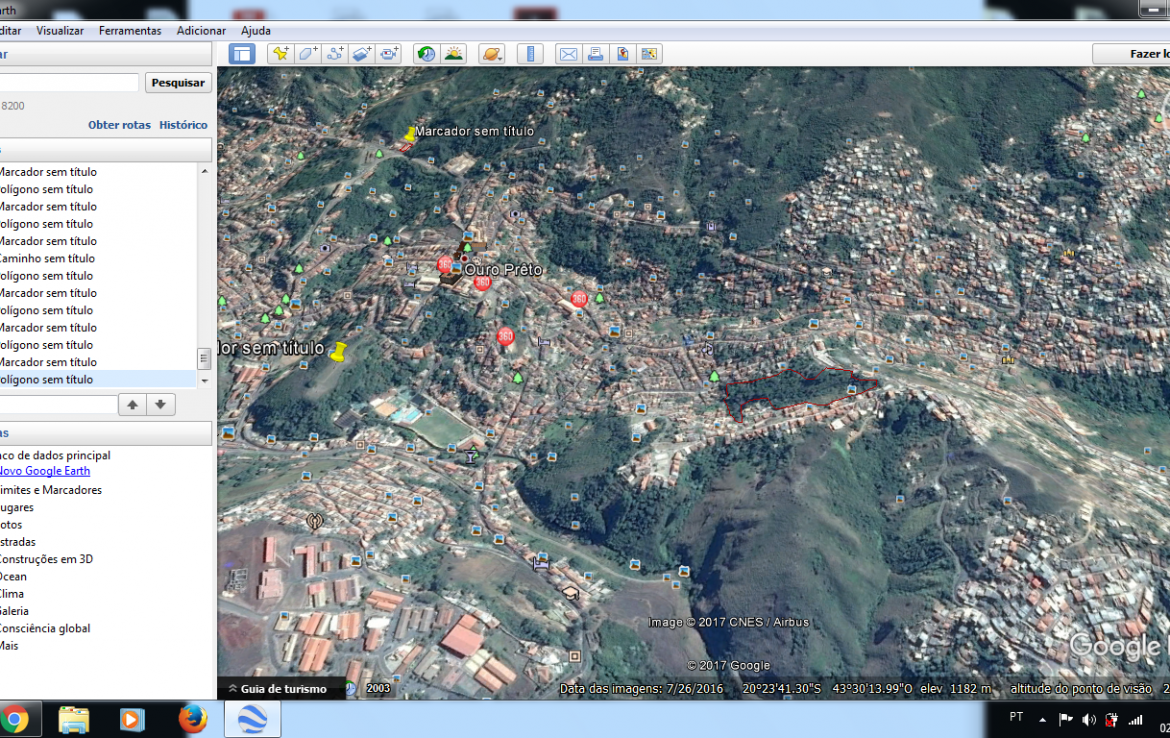Expand the Guia de turismo panel

(x=277, y=689)
